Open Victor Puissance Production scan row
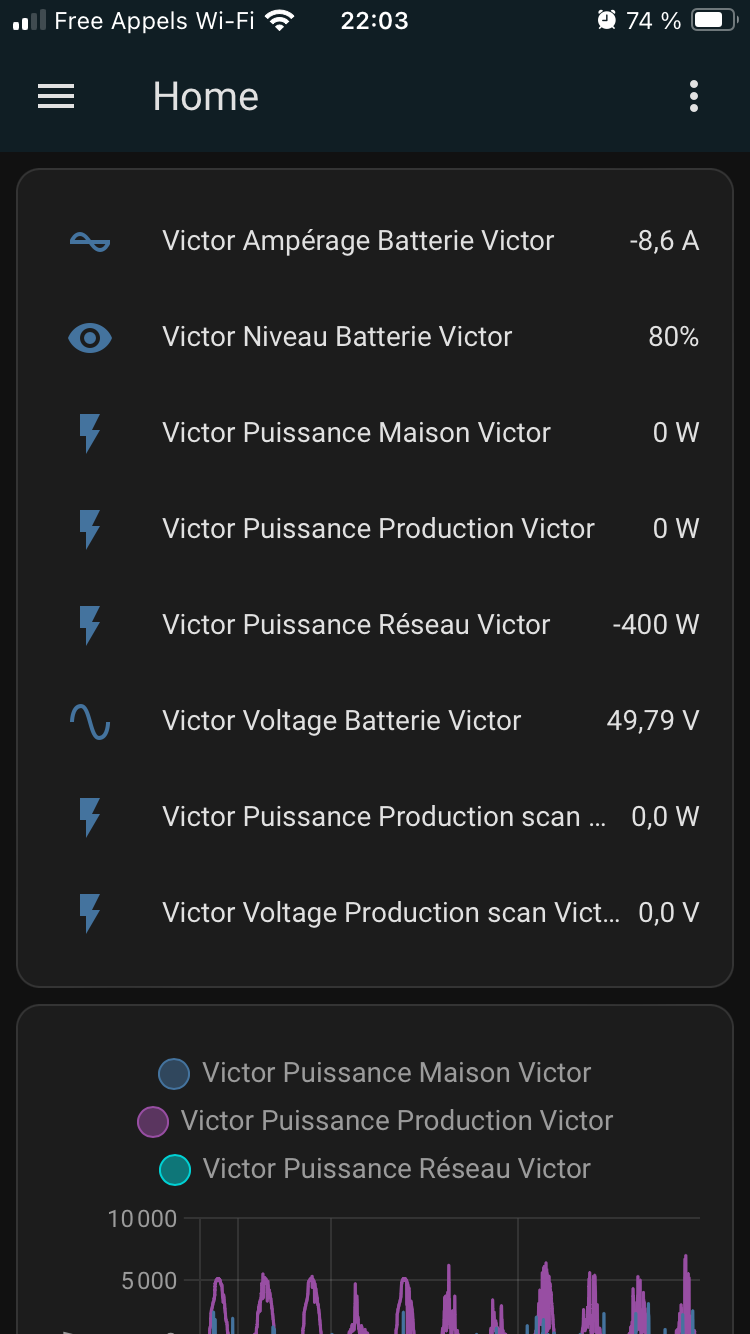The image size is (750, 1334). coord(375,817)
